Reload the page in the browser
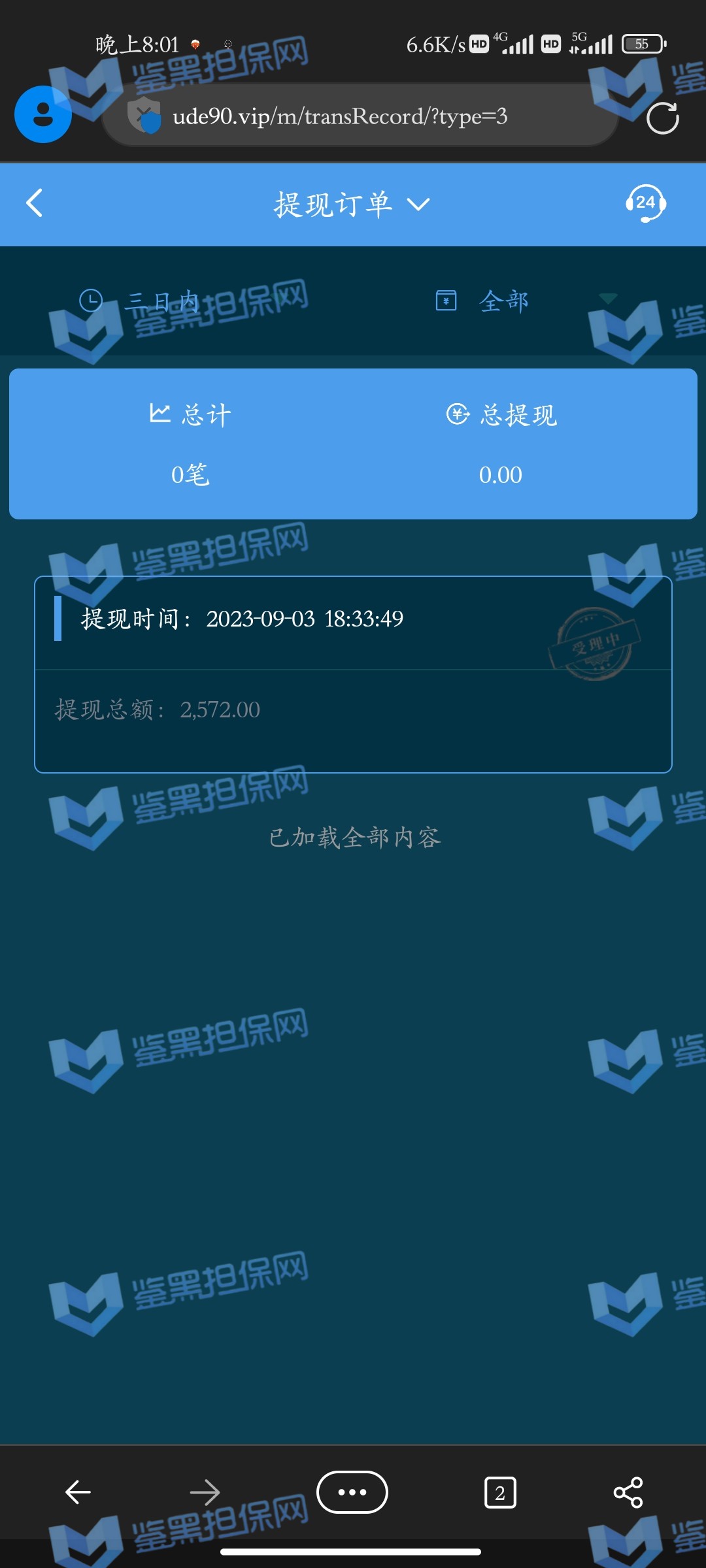Screen dimensions: 706x1568 click(662, 118)
